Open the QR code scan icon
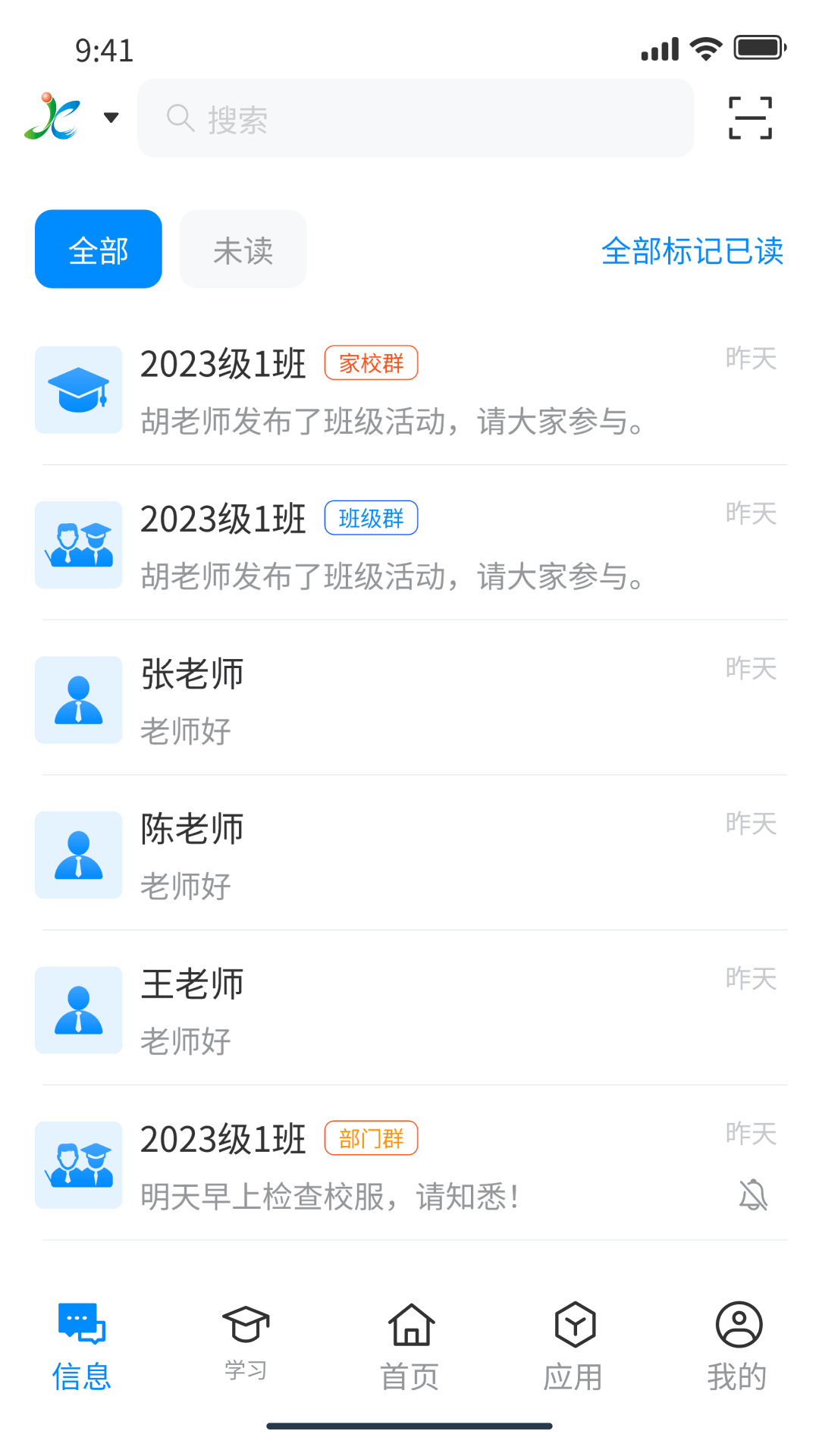The image size is (819, 1456). pyautogui.click(x=749, y=118)
